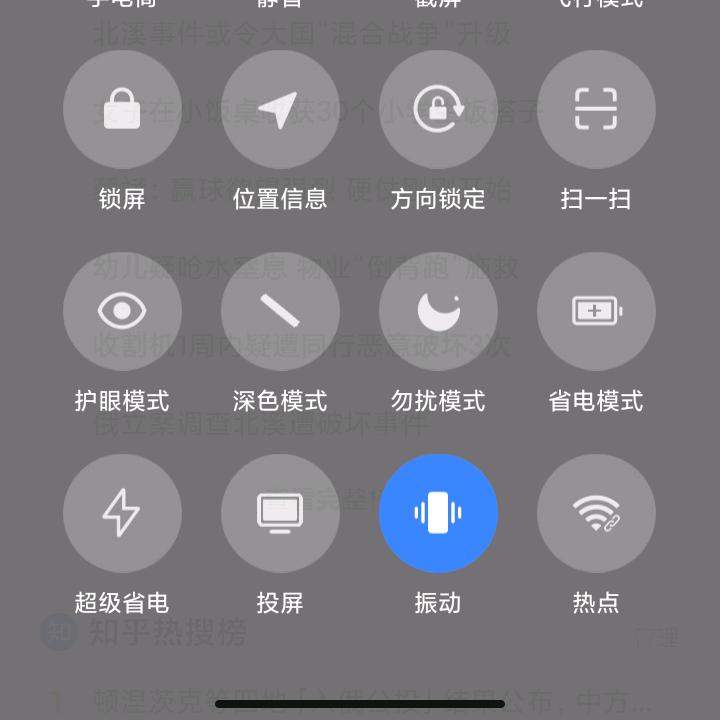Switch on 深色模式 dark mode
The width and height of the screenshot is (720, 720).
280,312
